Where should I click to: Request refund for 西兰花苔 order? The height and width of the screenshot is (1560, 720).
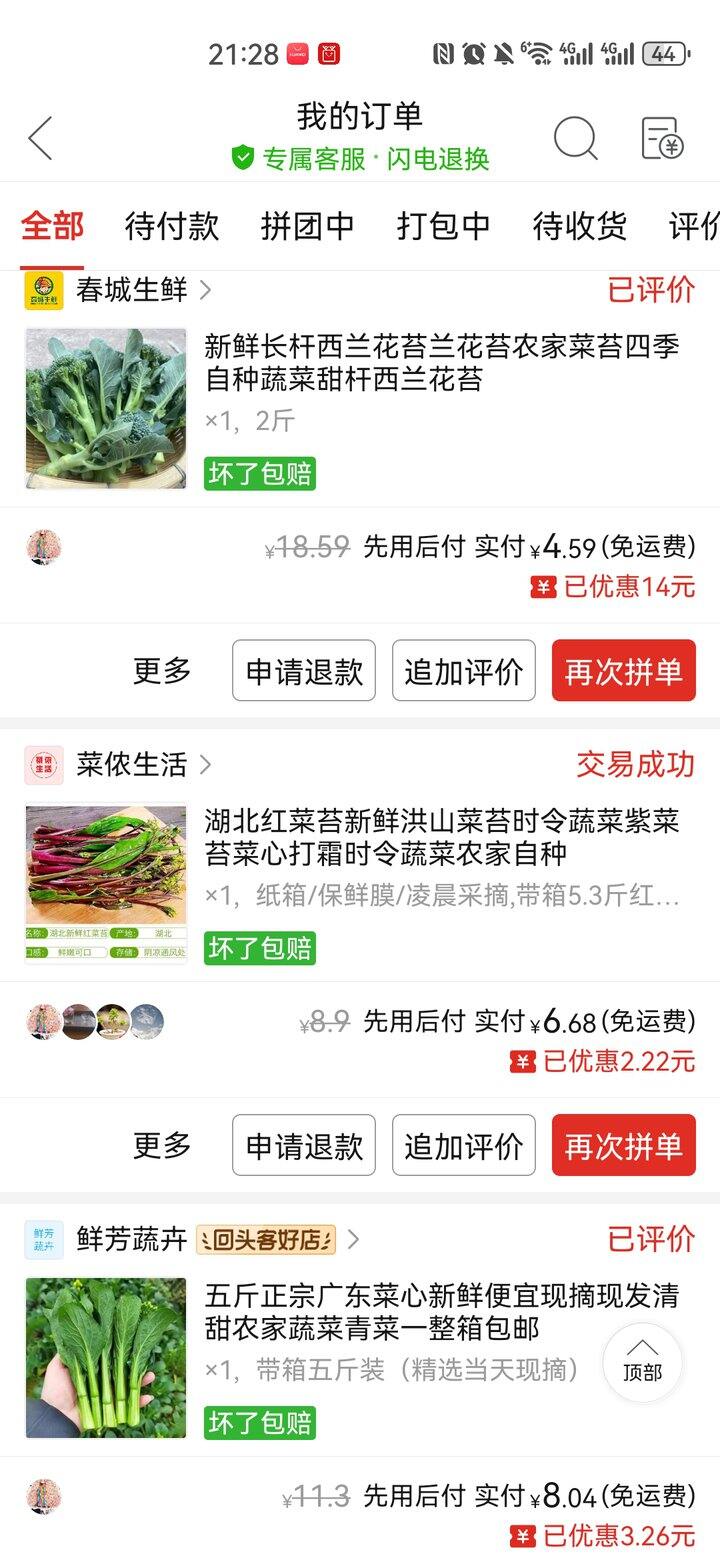[304, 671]
